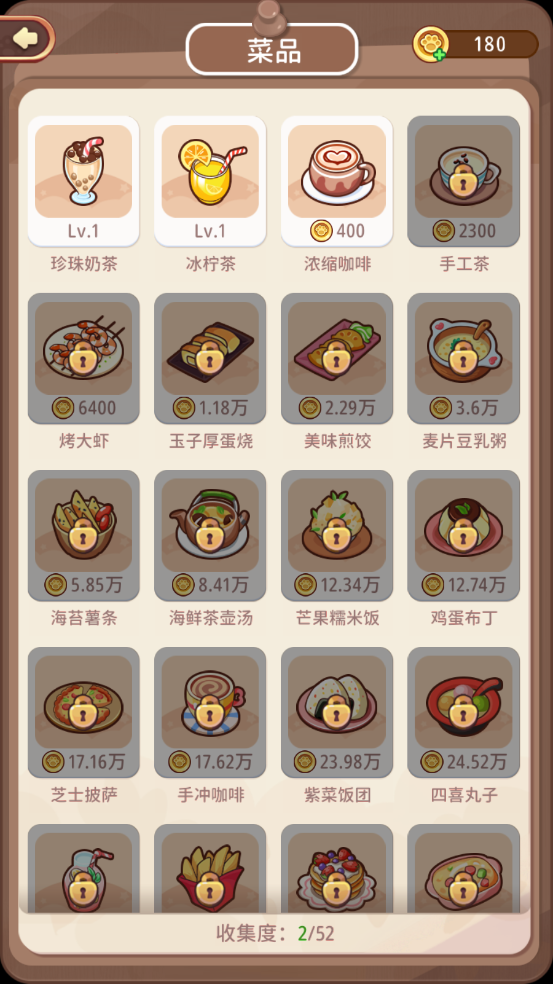Screen dimensions: 553x984
Task: Unlock 浓缩咖啡 for 400 coins
Action: (x=336, y=181)
